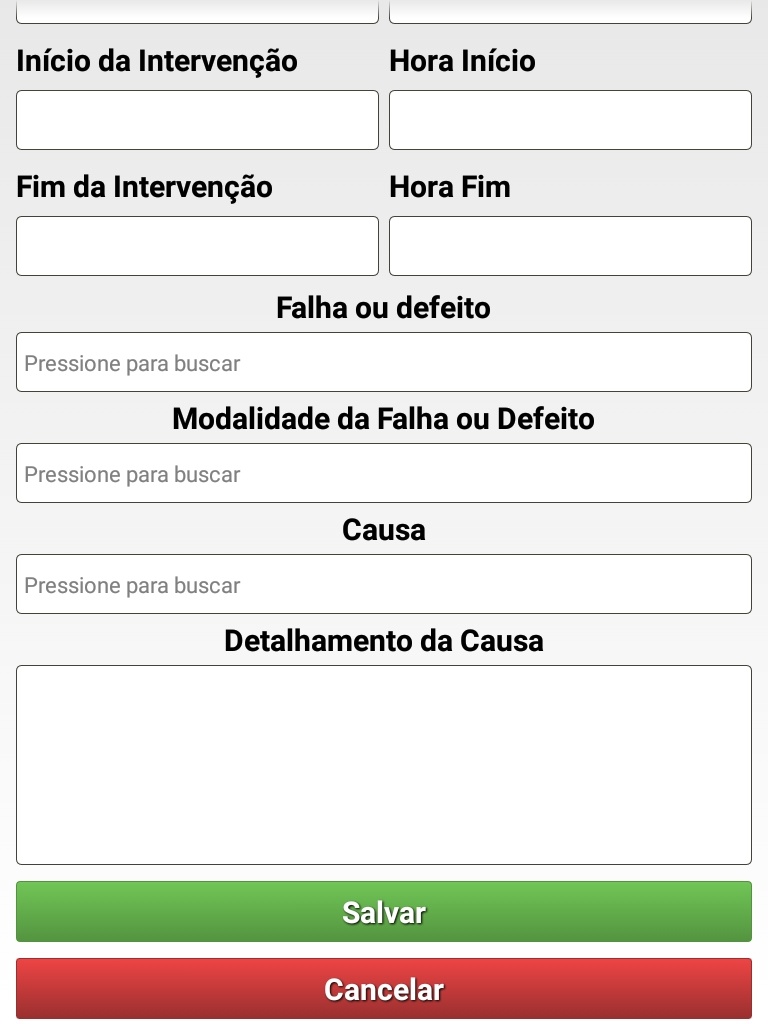Viewport: 768px width, 1024px height.
Task: Focus the Fim da Intervenção field
Action: [x=197, y=246]
